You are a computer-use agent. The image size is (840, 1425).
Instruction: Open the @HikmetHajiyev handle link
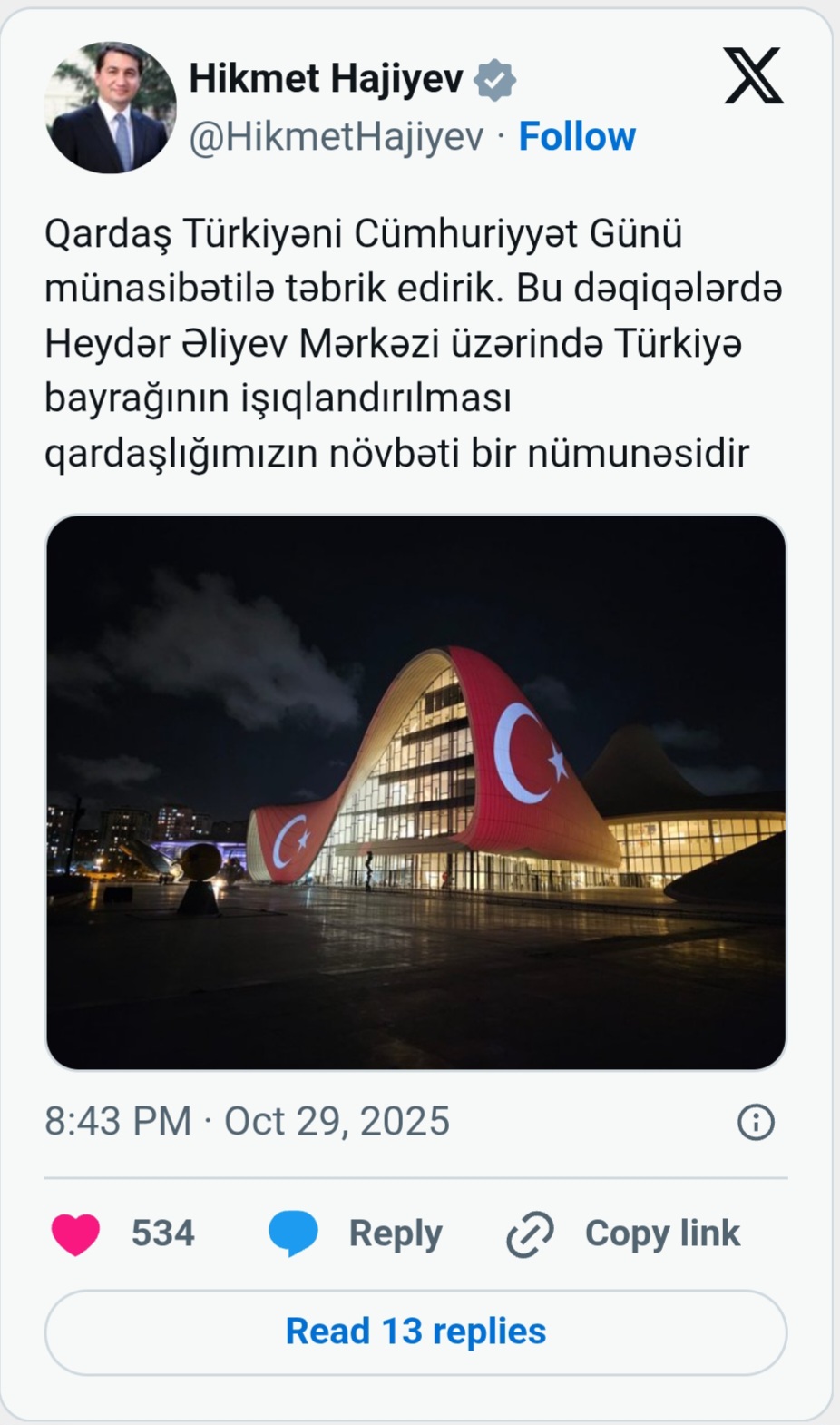tap(337, 137)
